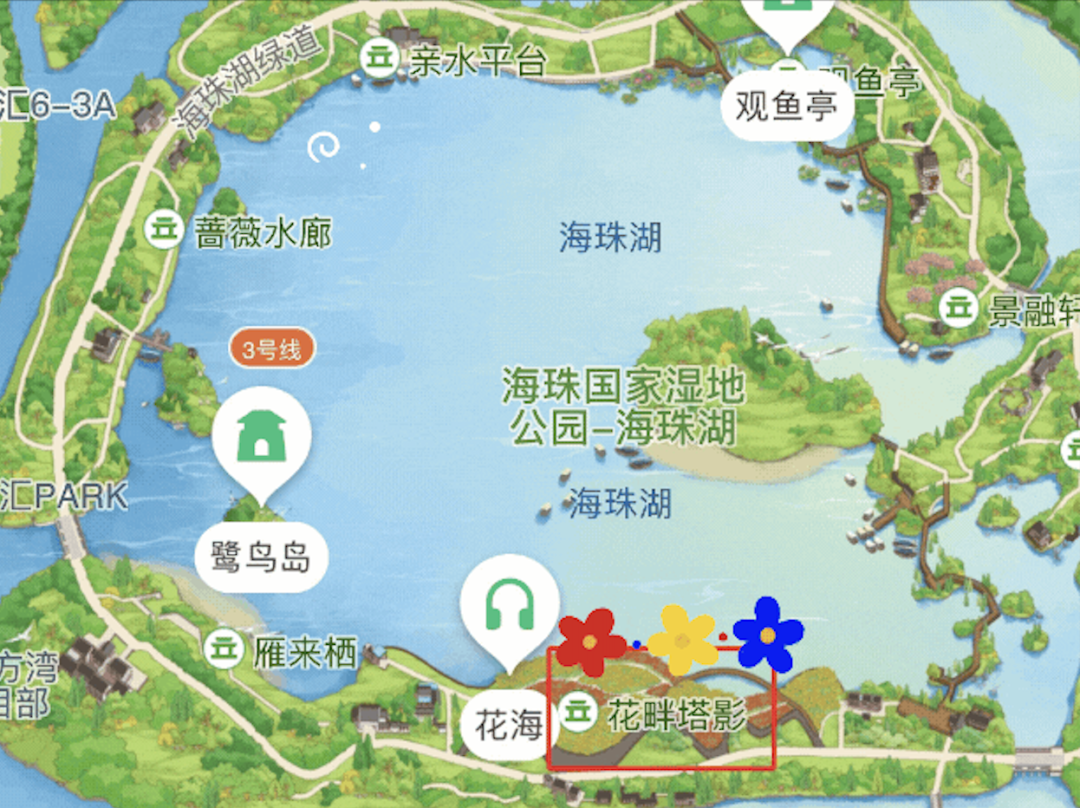
Task: Open the 观鱼亭 map pin
Action: point(787,104)
